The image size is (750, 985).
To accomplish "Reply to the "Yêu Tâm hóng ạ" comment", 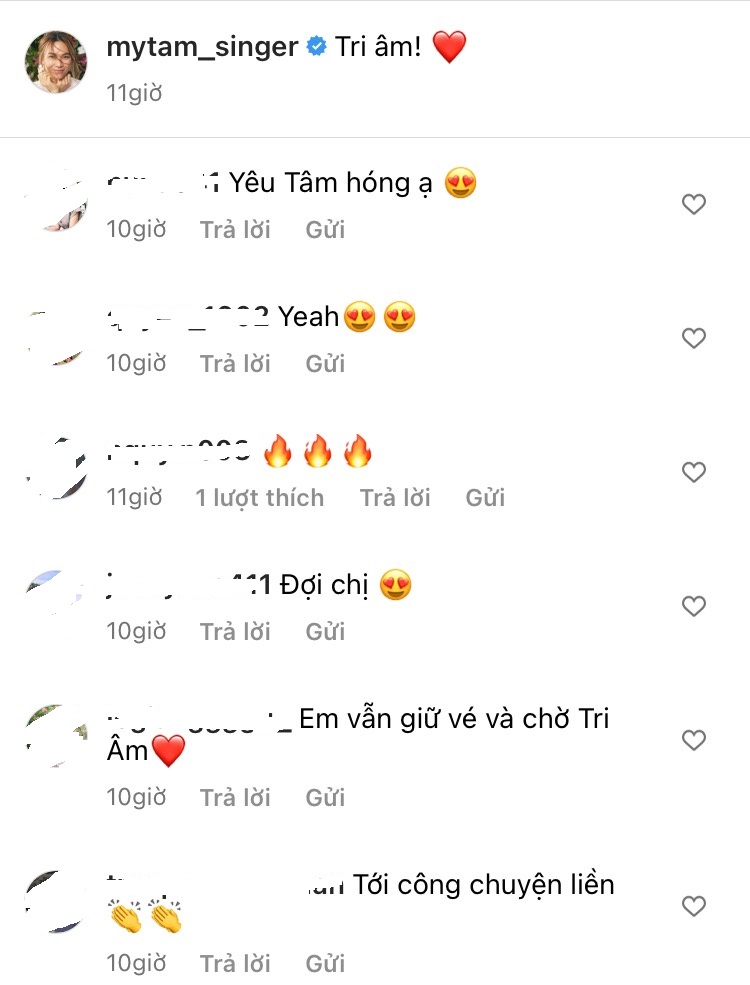I will (x=235, y=229).
